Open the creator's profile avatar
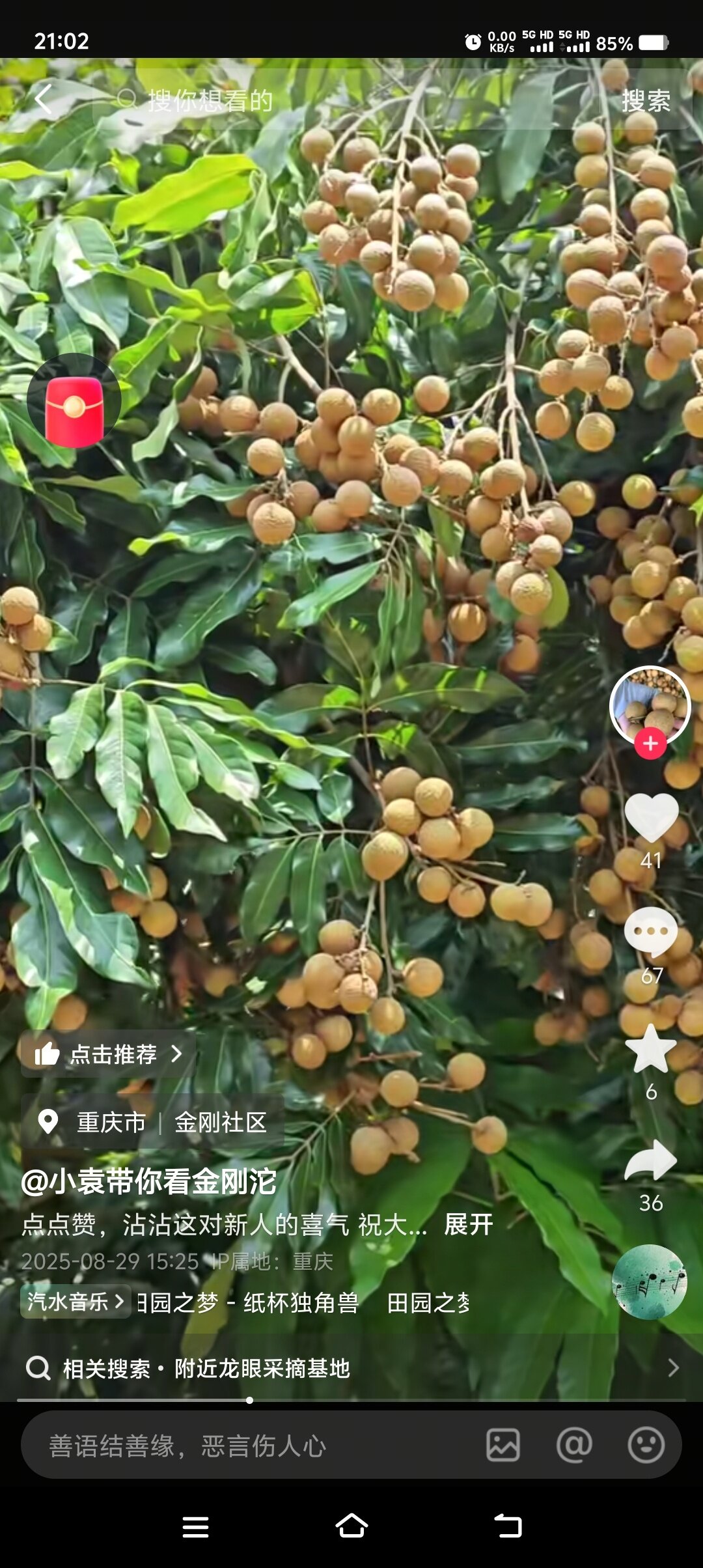Image resolution: width=703 pixels, height=1568 pixels. [650, 705]
